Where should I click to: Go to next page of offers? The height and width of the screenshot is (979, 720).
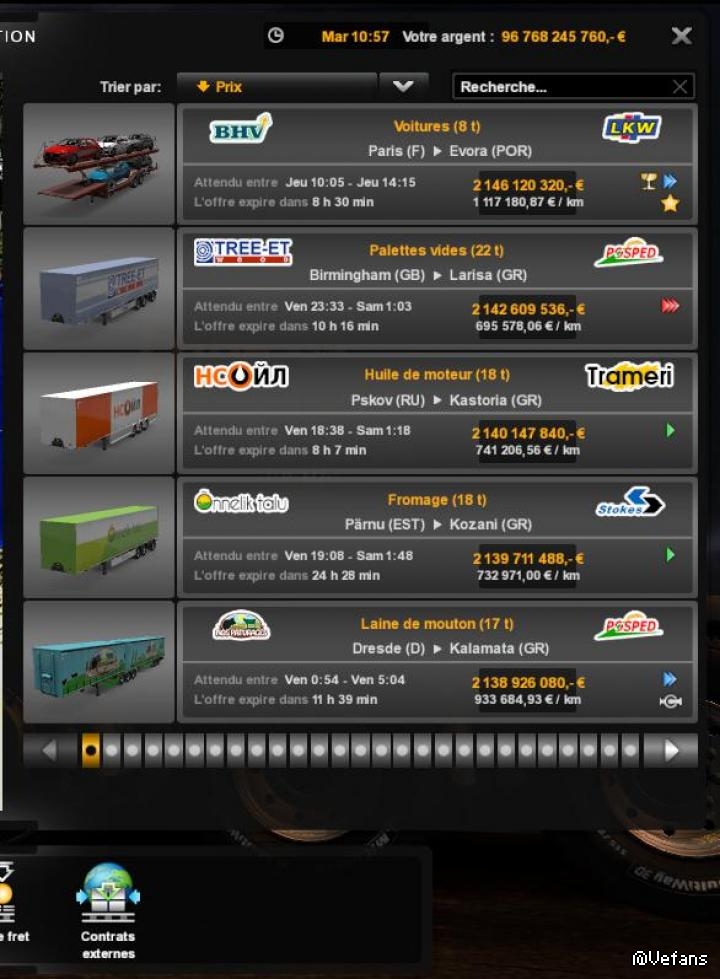point(671,750)
